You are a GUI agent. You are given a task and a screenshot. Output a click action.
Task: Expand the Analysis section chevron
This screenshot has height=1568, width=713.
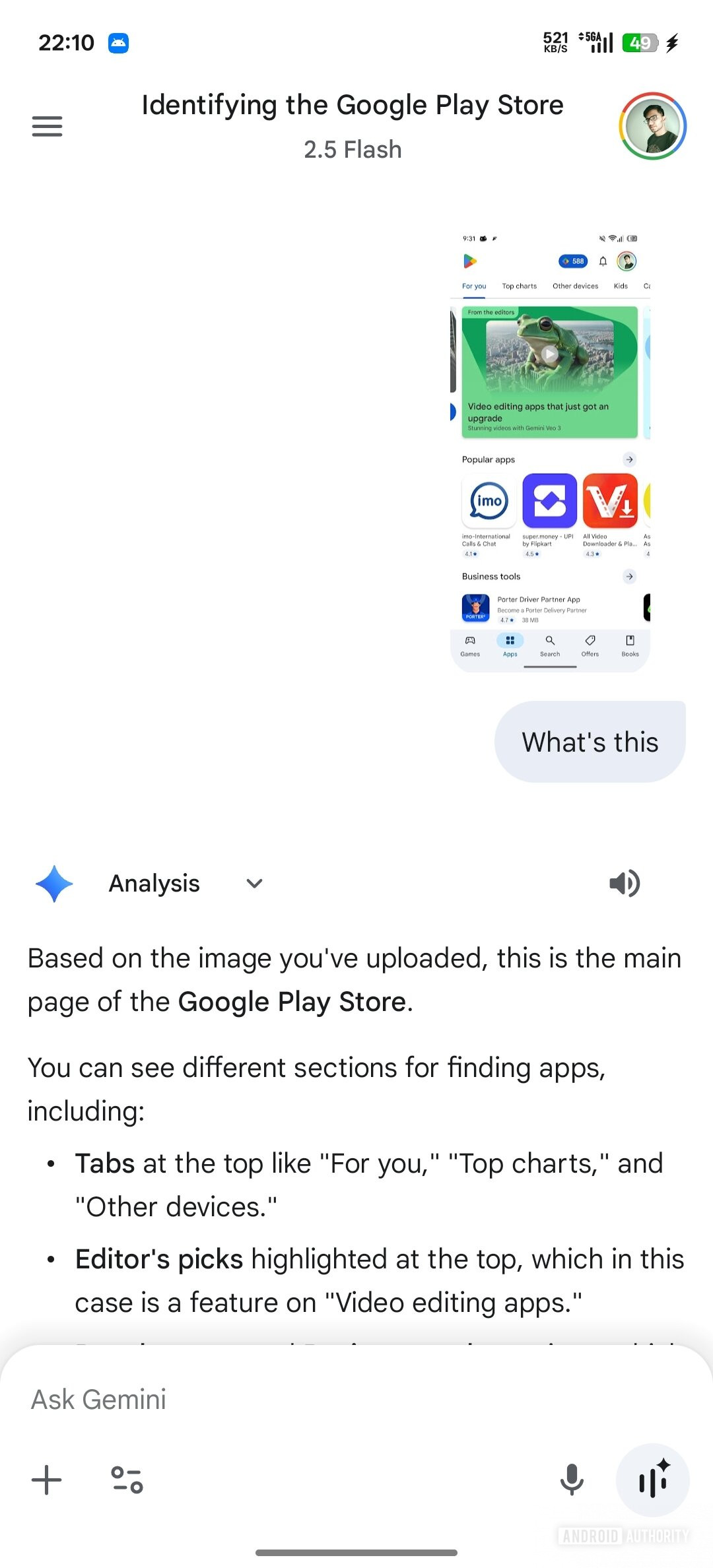point(254,884)
